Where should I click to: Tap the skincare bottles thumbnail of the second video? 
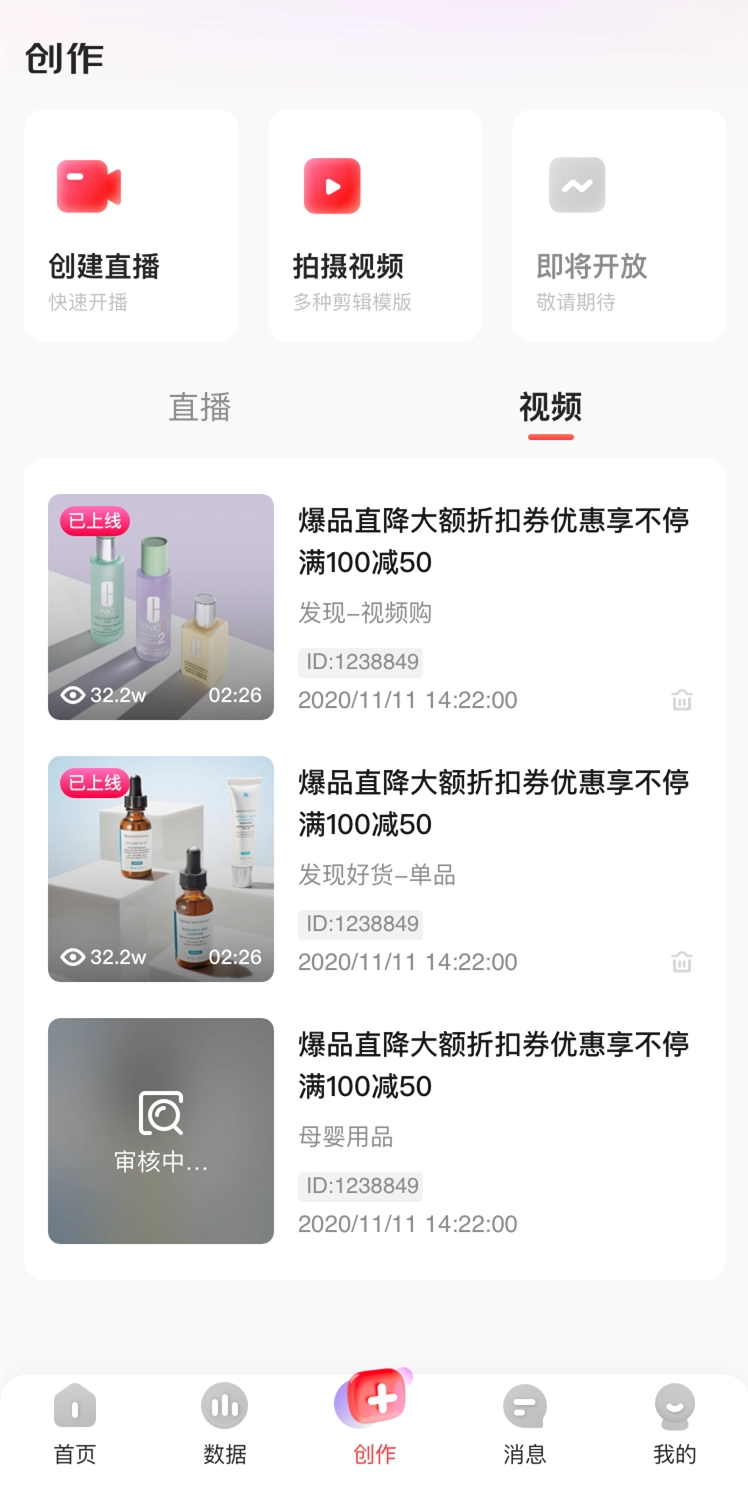click(x=160, y=869)
